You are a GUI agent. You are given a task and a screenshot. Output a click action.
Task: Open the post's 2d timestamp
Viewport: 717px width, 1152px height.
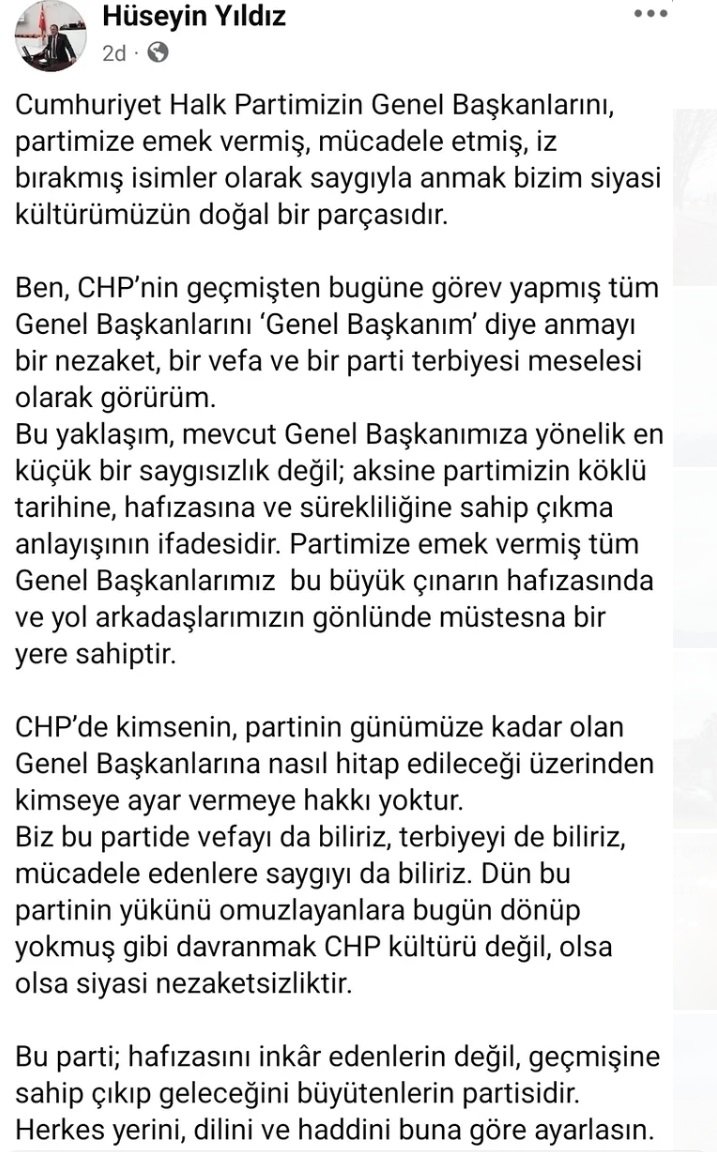114,53
